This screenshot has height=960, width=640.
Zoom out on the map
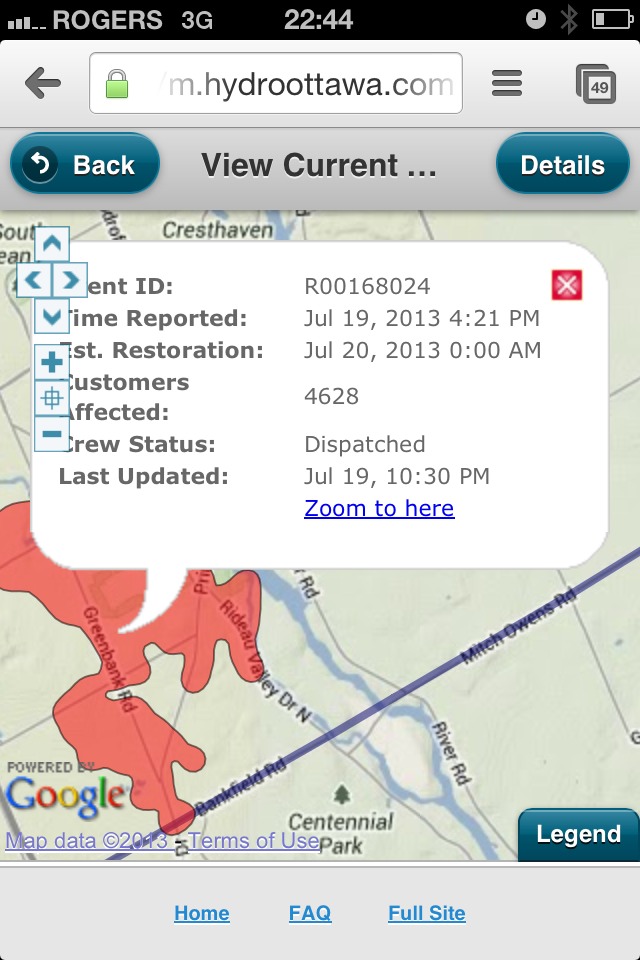tap(52, 434)
